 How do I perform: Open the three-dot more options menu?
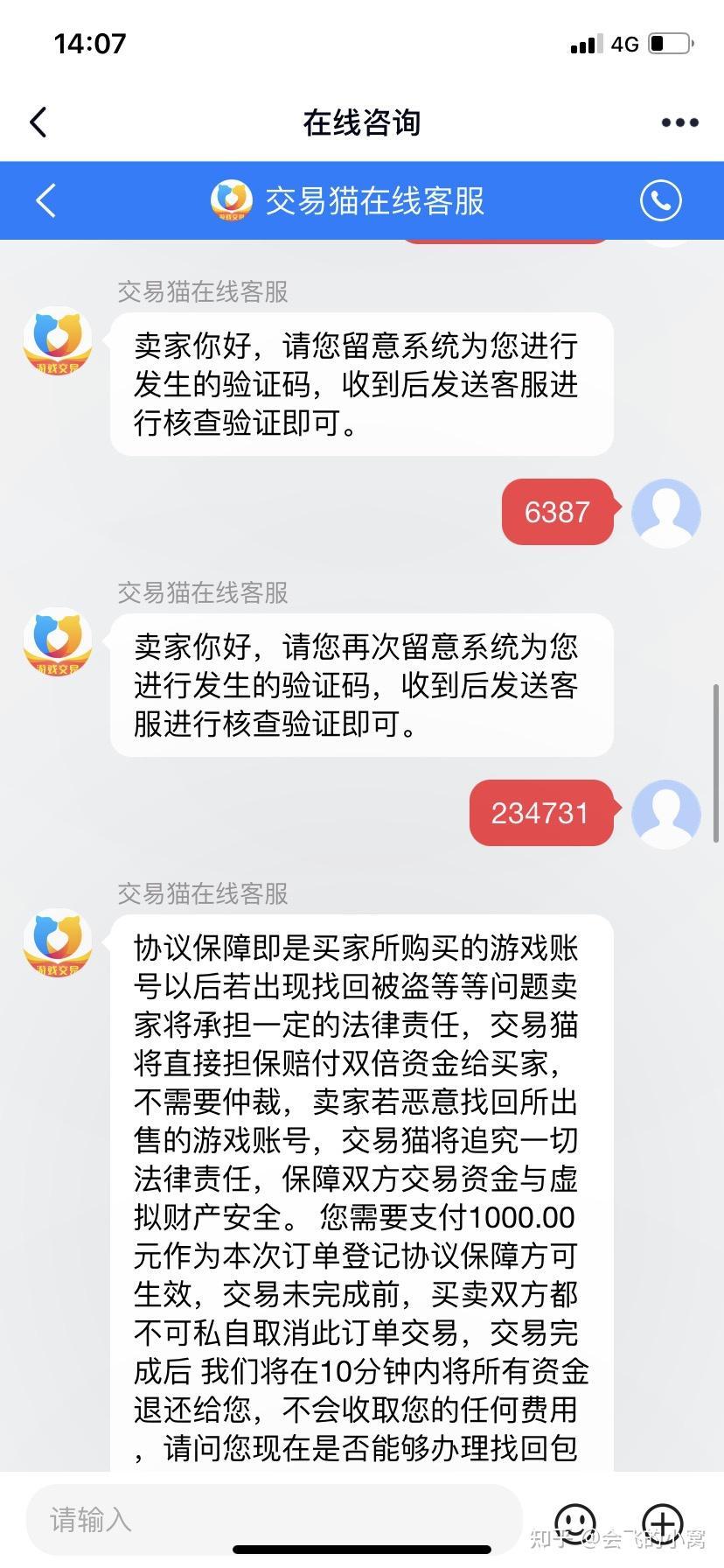pos(678,122)
